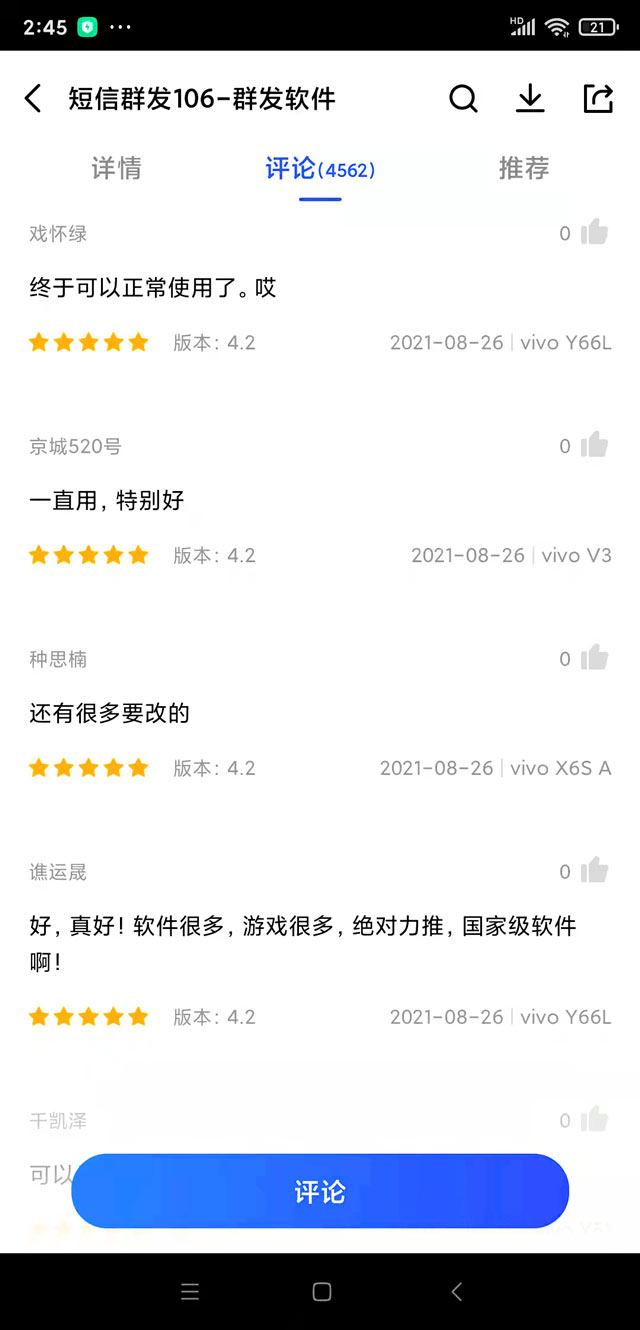Select the 评论 (4562) tab
Screen dimensions: 640x1330
tap(320, 168)
